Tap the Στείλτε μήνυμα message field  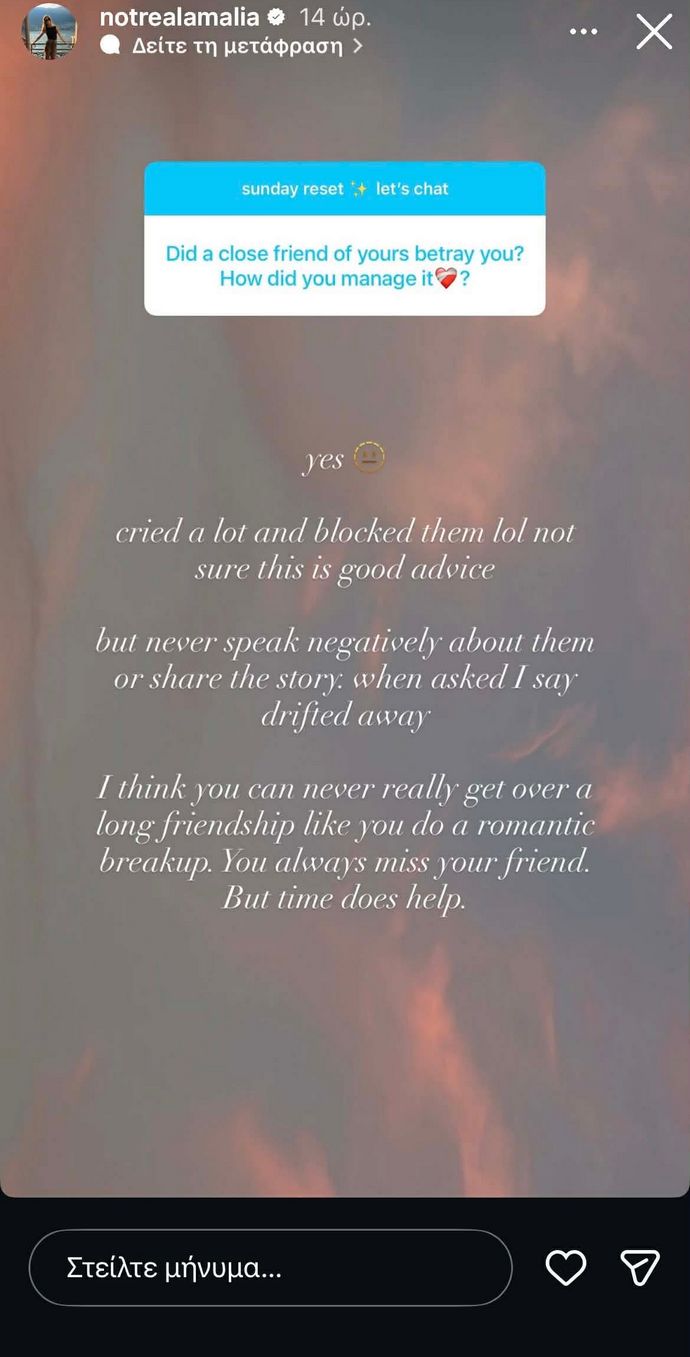[x=270, y=1268]
